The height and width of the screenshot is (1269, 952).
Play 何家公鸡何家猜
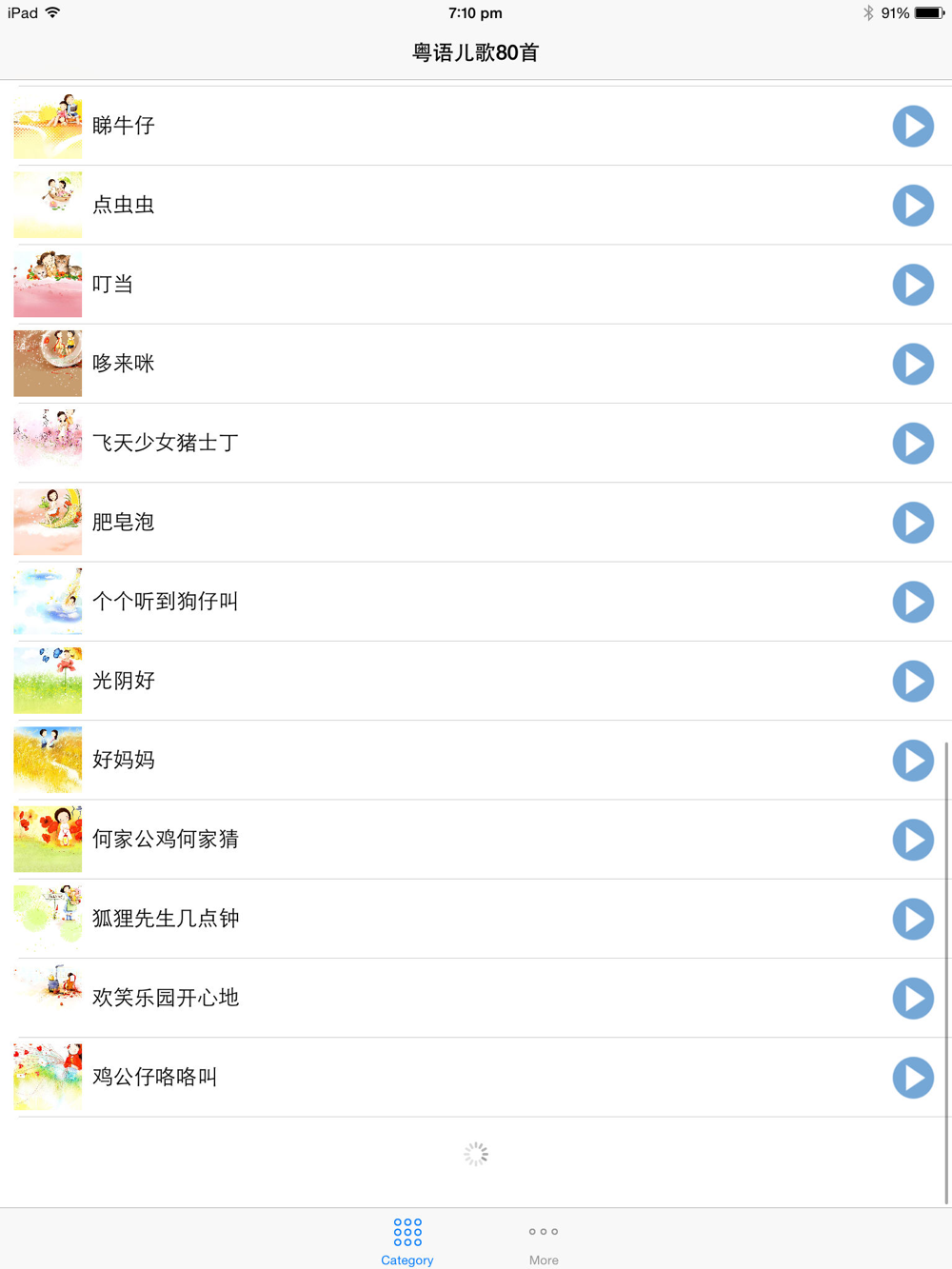pyautogui.click(x=913, y=840)
